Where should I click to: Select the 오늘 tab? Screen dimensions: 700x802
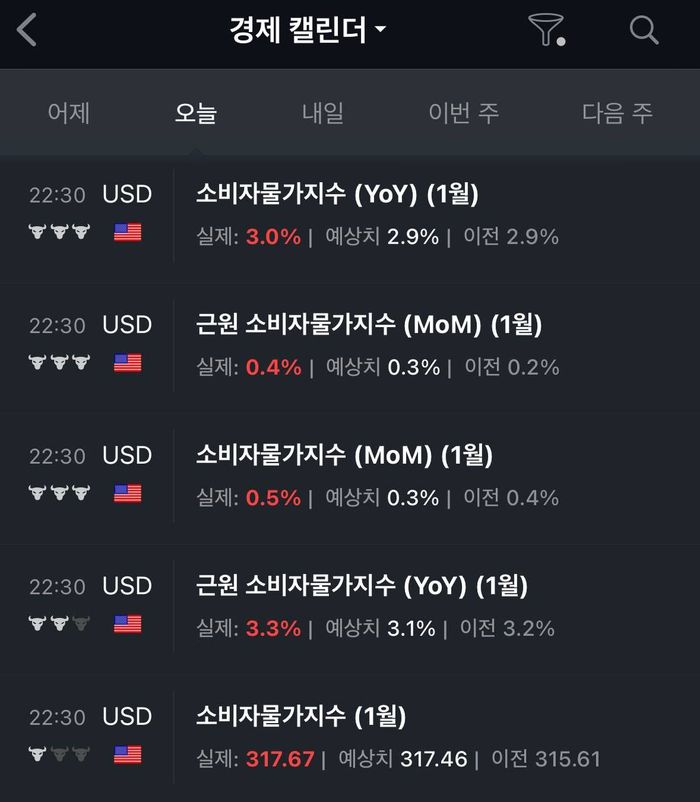[x=195, y=113]
